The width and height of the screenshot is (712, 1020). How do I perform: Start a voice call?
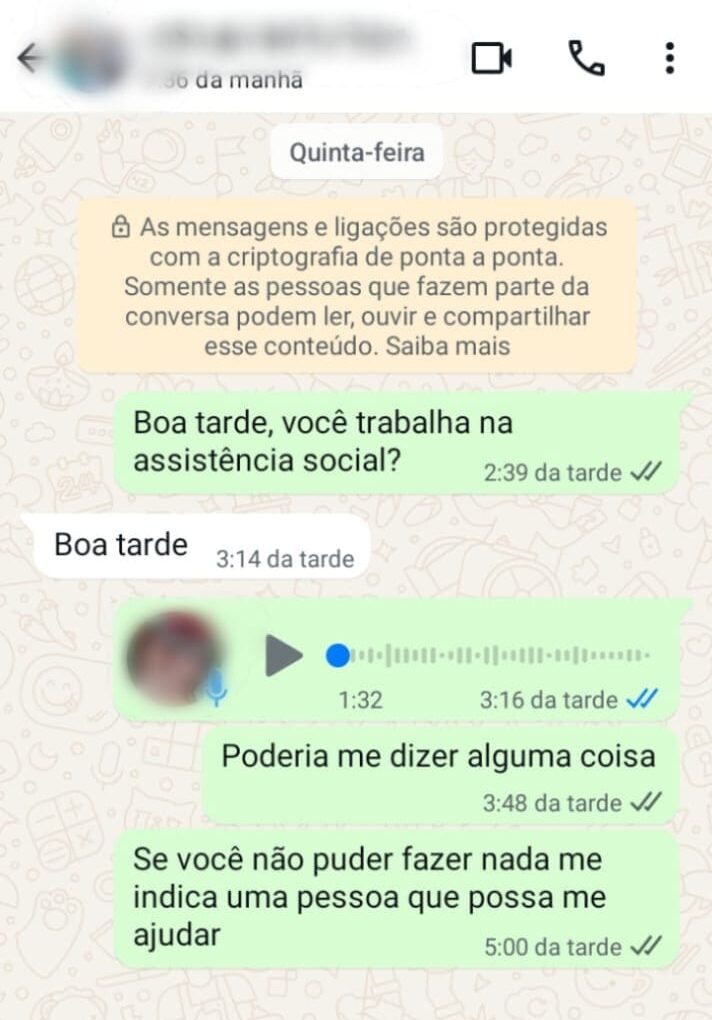(x=586, y=58)
